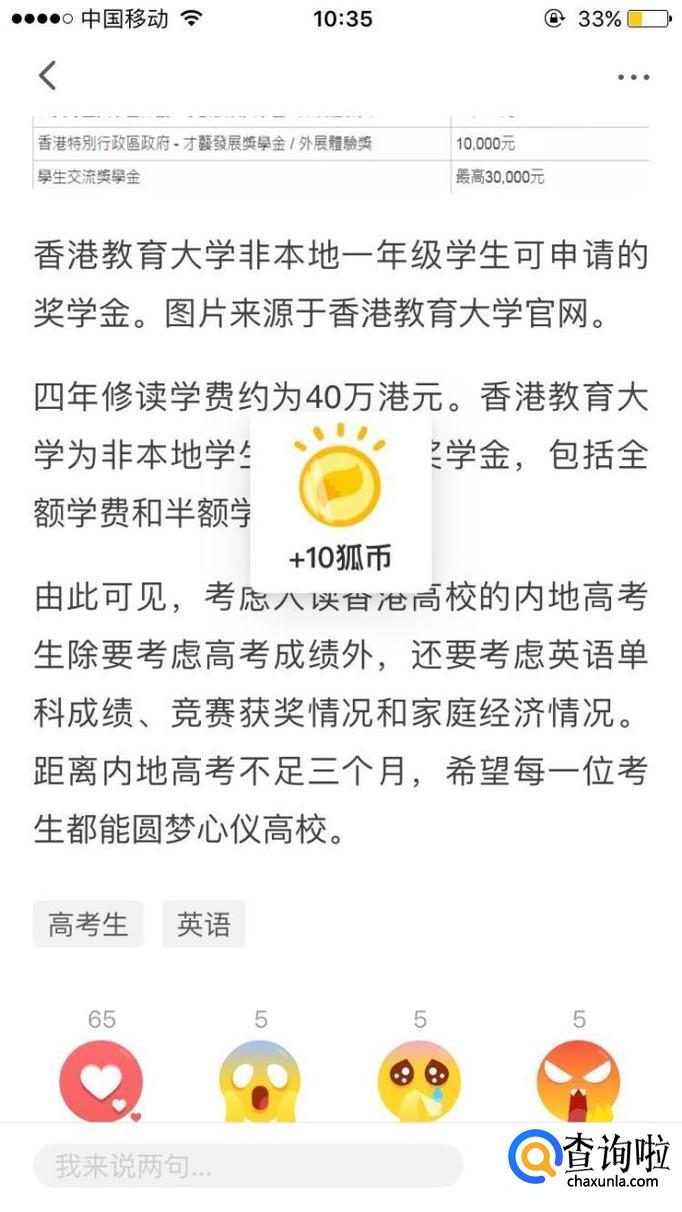Screen dimensions: 682x1212
Task: Go back using the top-left arrow
Action: click(x=47, y=75)
